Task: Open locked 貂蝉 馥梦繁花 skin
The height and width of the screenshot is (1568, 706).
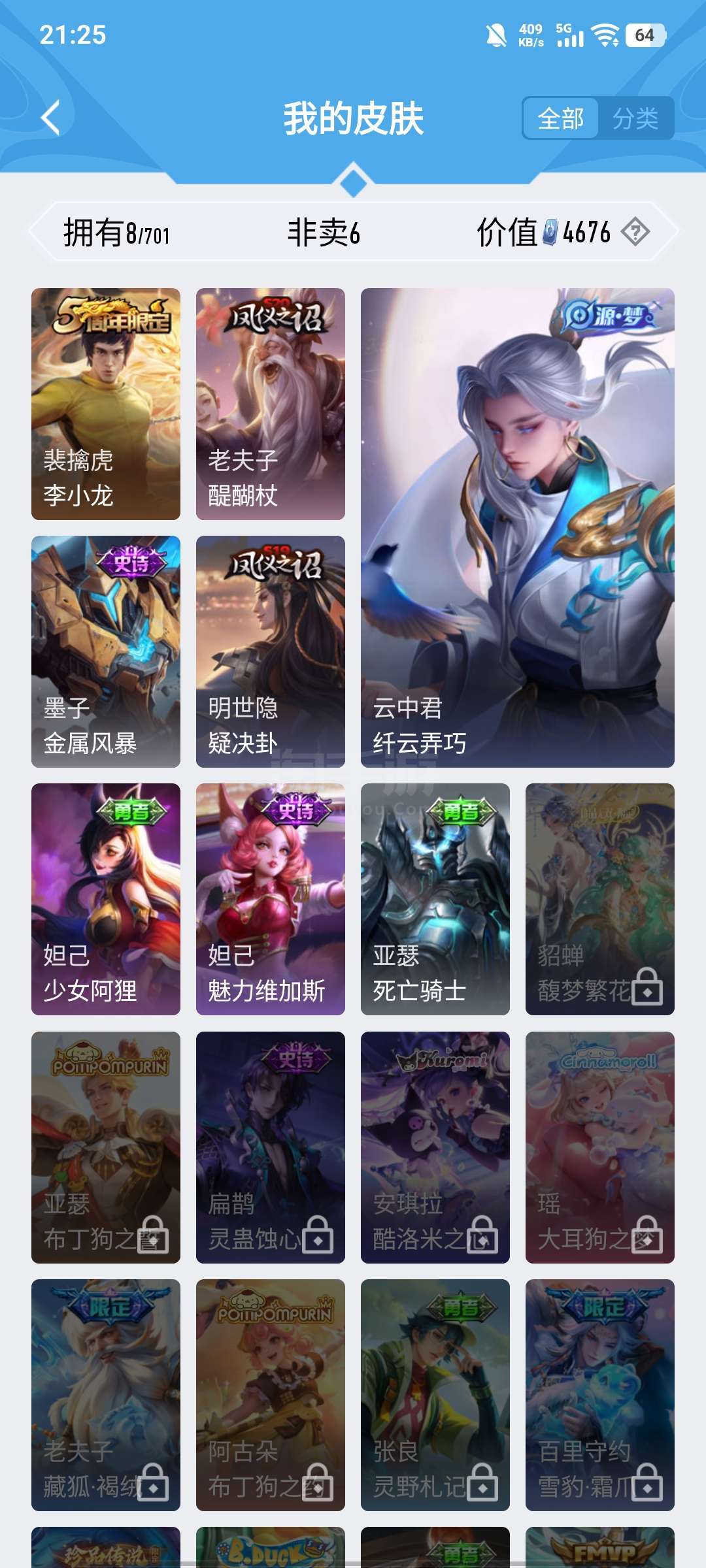Action: click(600, 899)
